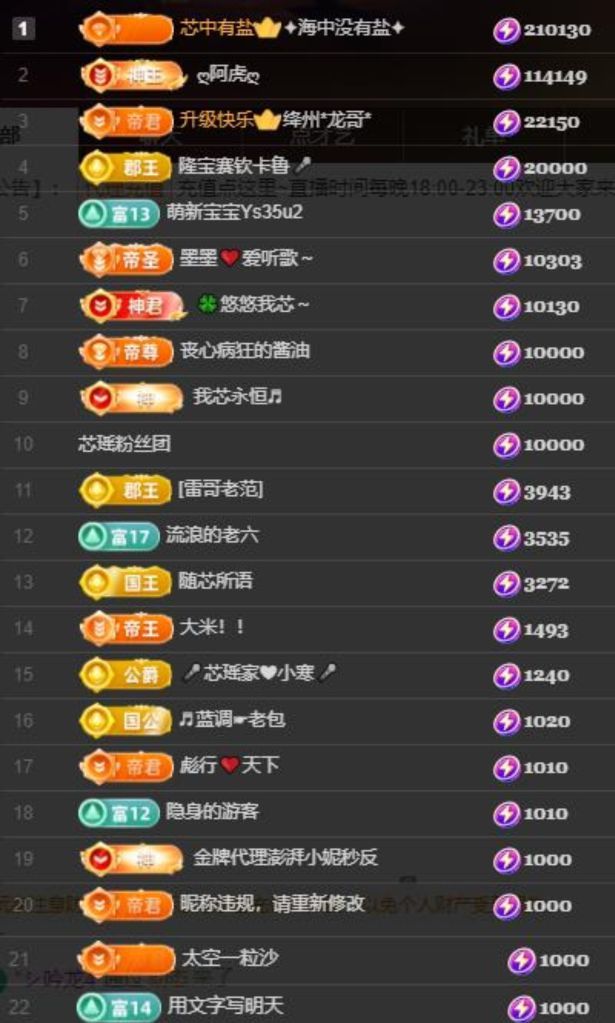
Task: Open the 太空一粒沙 entry
Action: click(x=230, y=958)
